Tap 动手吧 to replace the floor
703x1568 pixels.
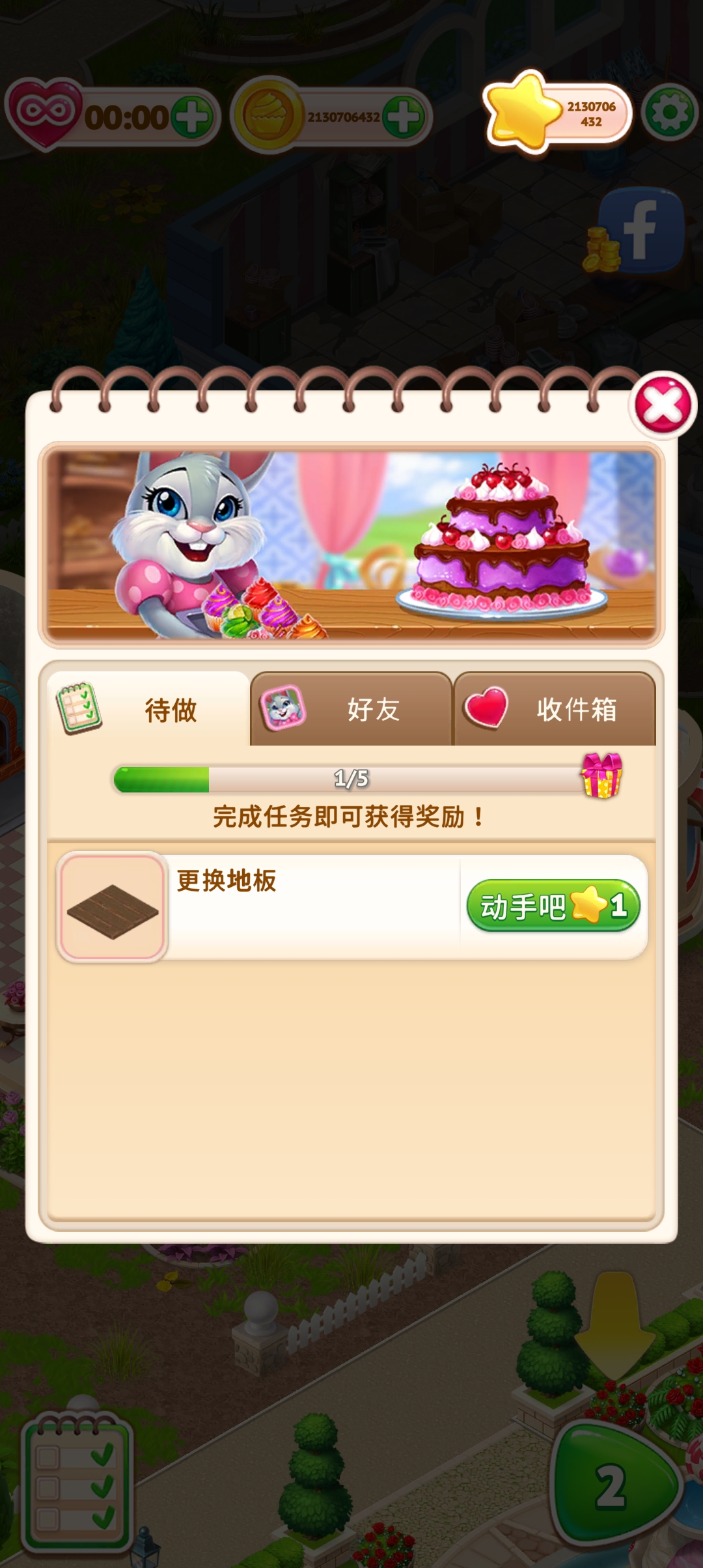pyautogui.click(x=553, y=906)
